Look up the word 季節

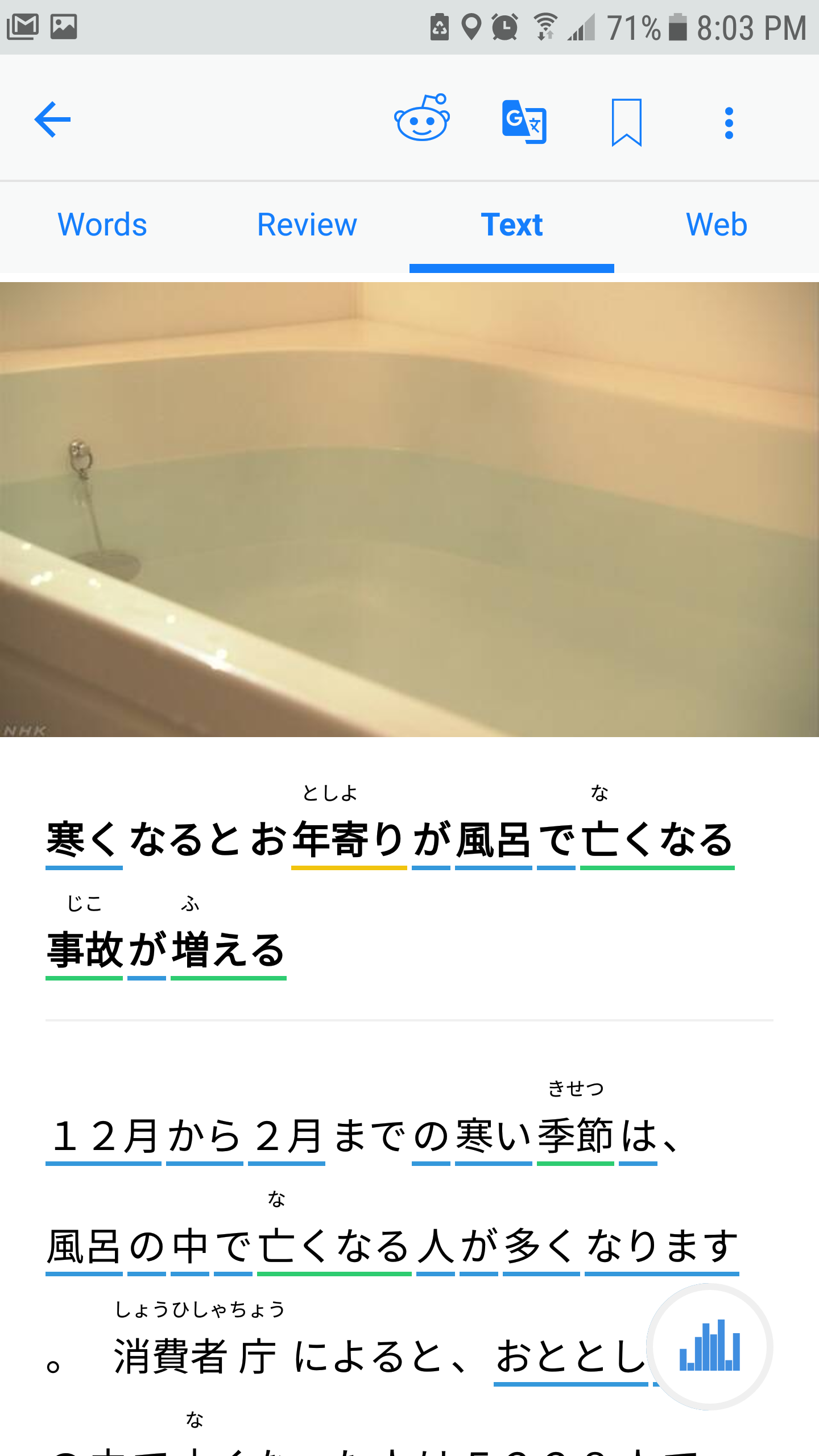(x=575, y=1135)
